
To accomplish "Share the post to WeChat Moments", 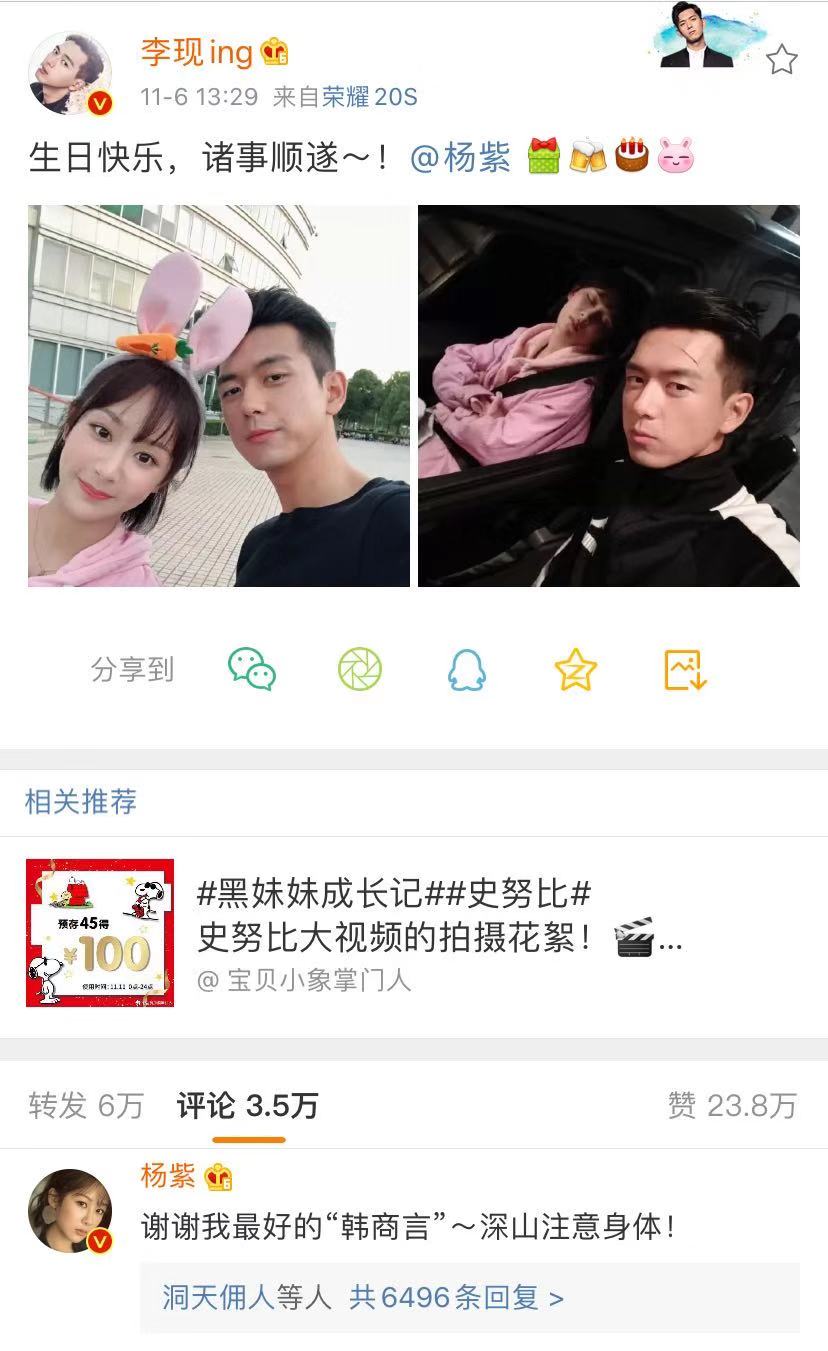I will tap(360, 670).
